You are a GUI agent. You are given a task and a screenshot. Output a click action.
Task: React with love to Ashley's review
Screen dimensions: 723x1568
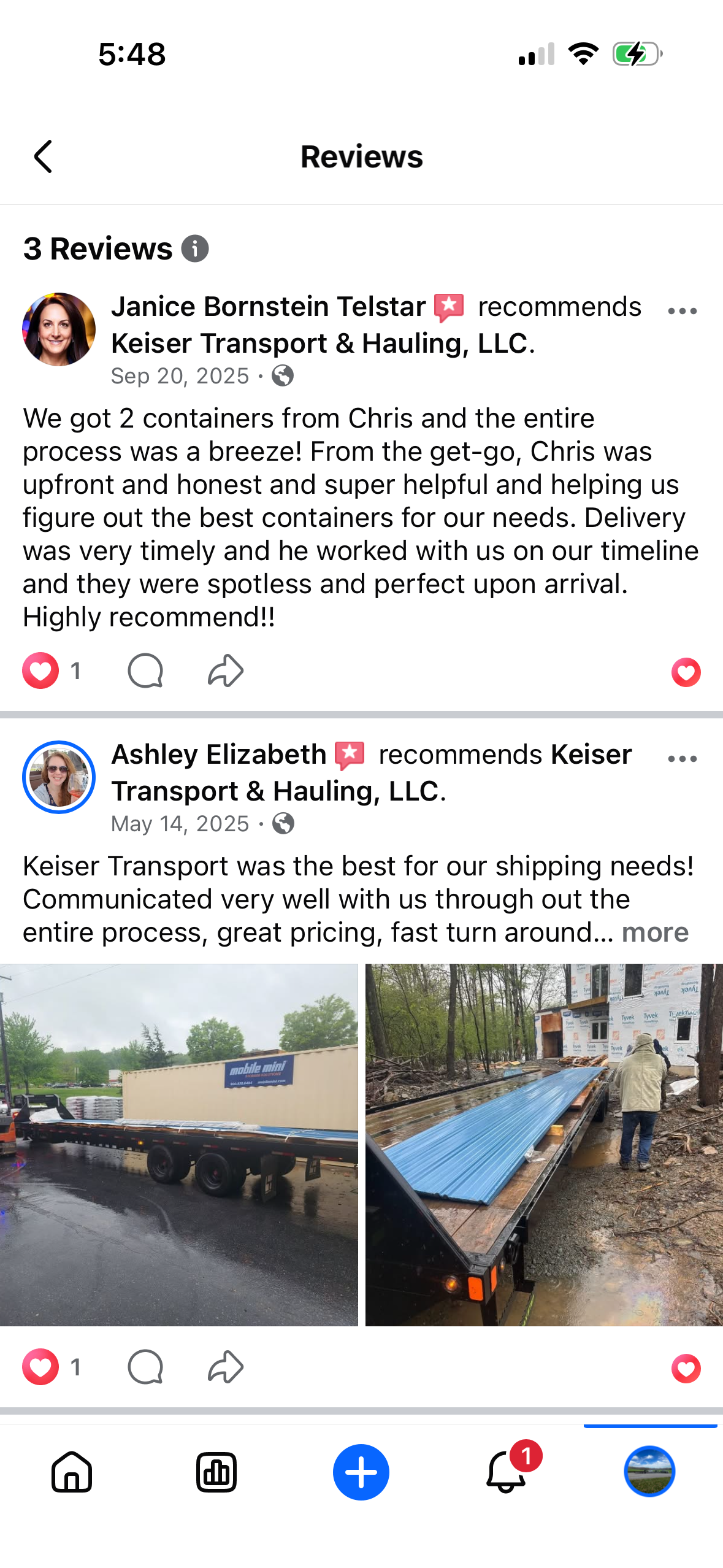(x=40, y=1367)
